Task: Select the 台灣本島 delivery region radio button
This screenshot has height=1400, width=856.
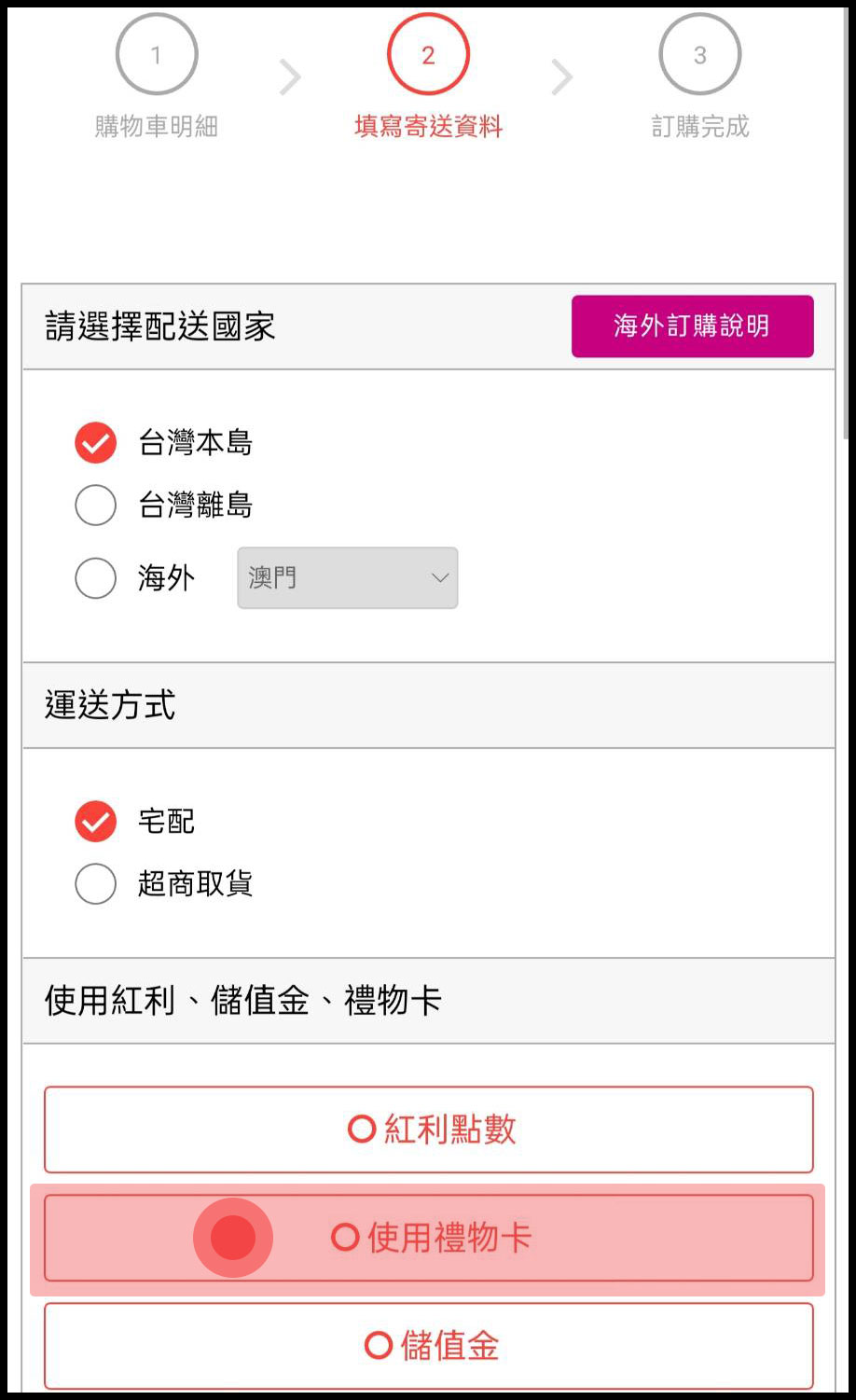Action: pos(94,443)
